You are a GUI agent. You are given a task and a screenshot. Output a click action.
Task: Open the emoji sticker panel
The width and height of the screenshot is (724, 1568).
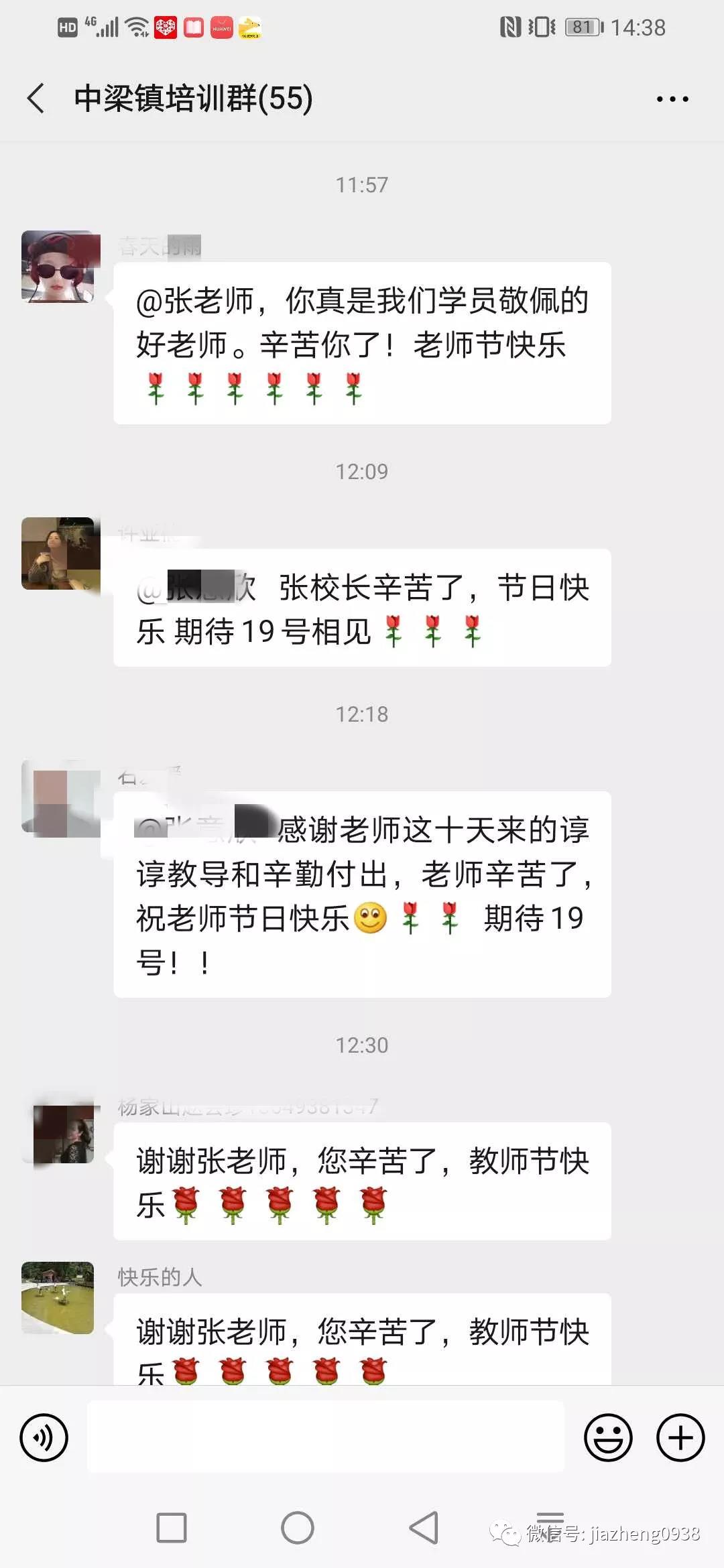608,1437
